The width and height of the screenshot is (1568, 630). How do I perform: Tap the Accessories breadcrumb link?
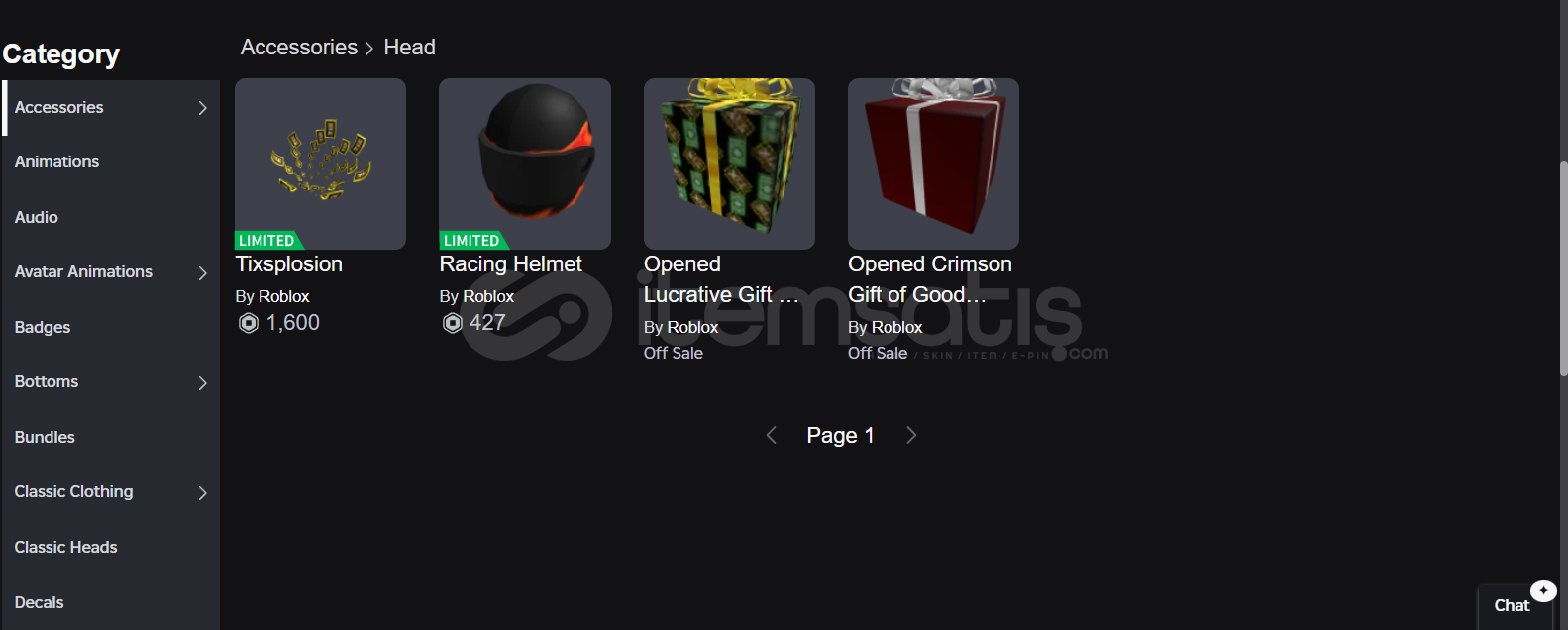pyautogui.click(x=298, y=48)
